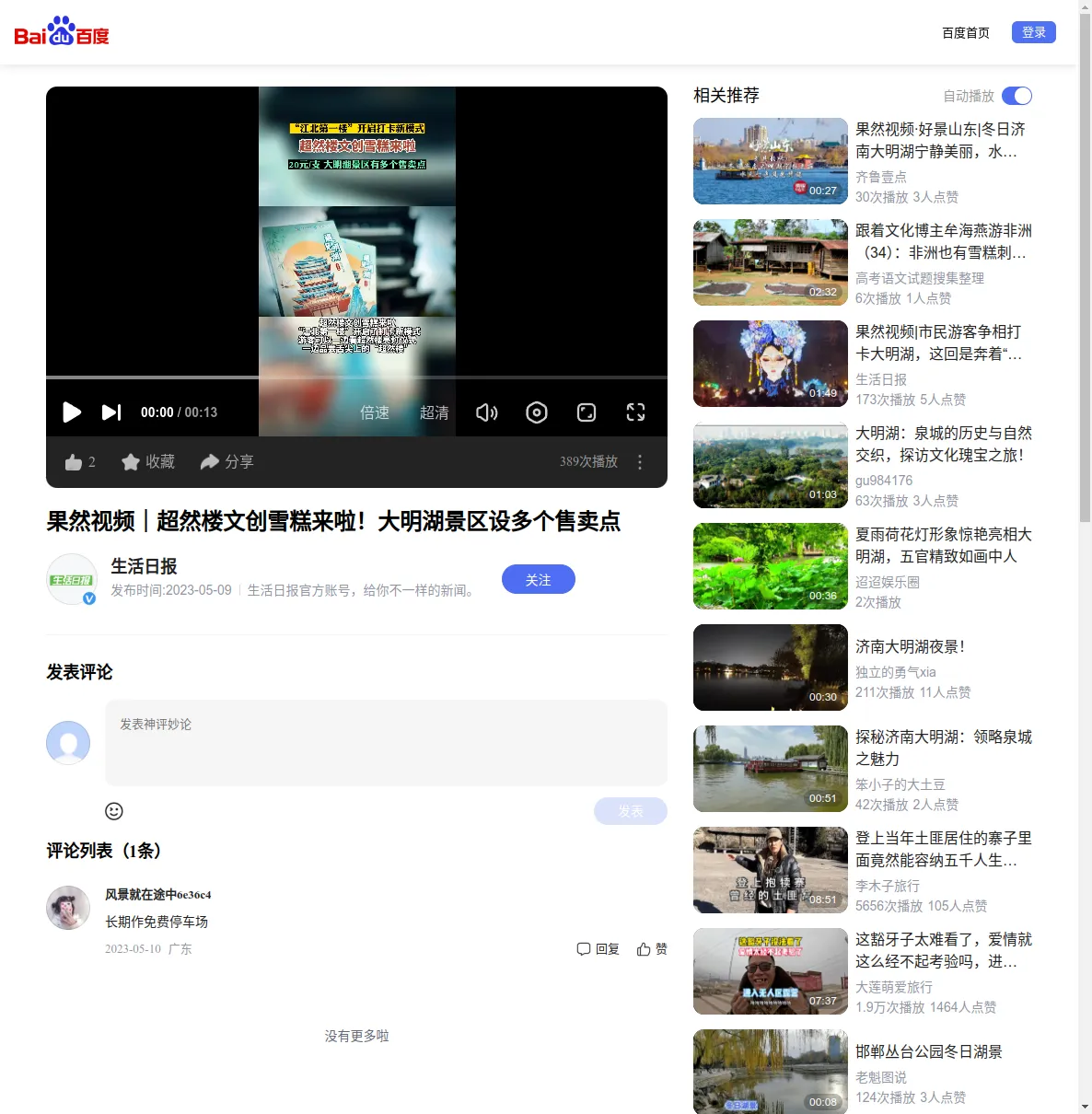Image resolution: width=1092 pixels, height=1114 pixels.
Task: Tap the volume speaker icon
Action: click(x=487, y=412)
